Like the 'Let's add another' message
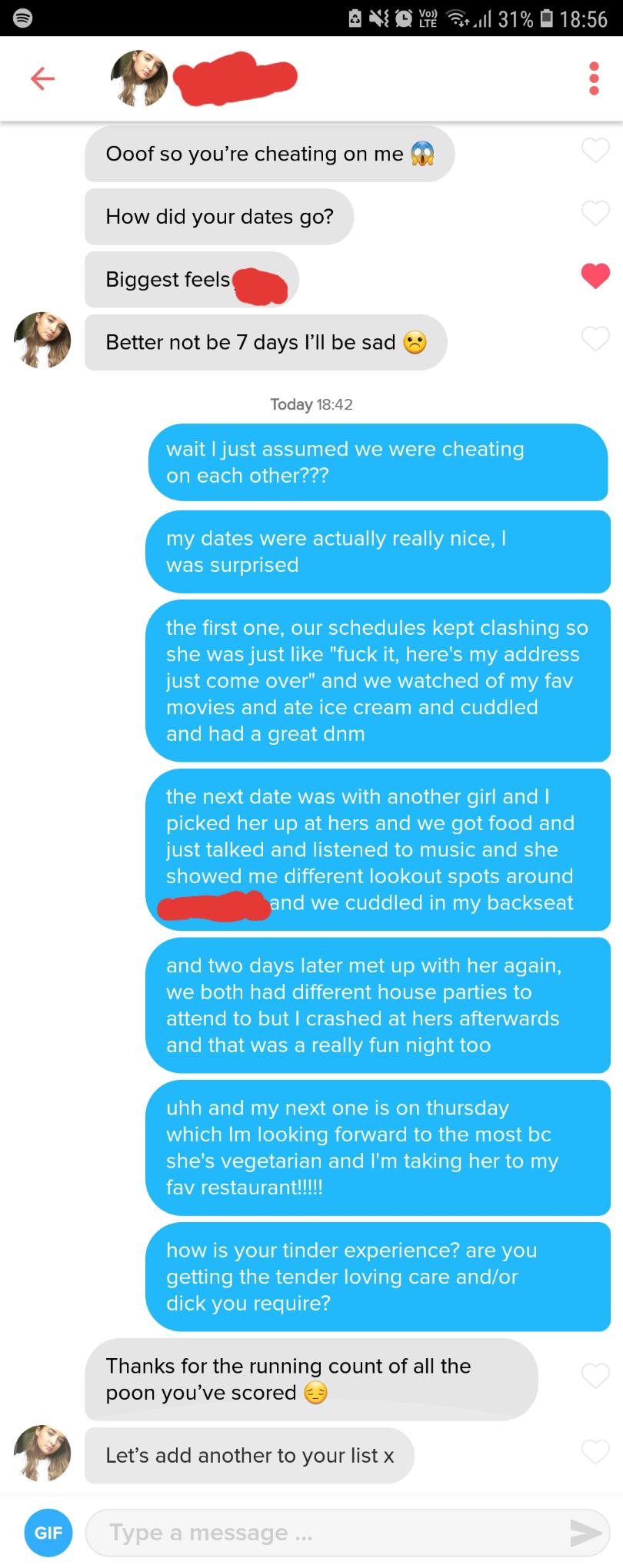This screenshot has width=623, height=1568. [595, 1451]
